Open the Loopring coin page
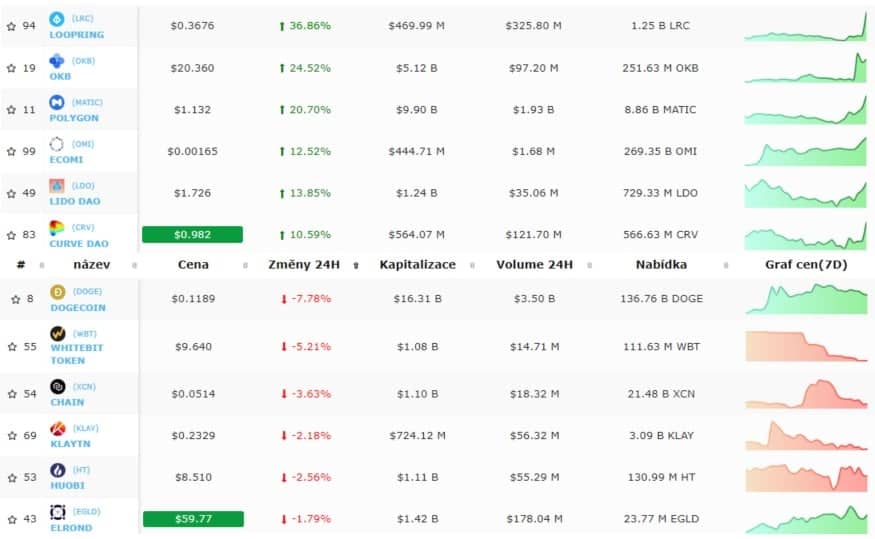 tap(76, 35)
